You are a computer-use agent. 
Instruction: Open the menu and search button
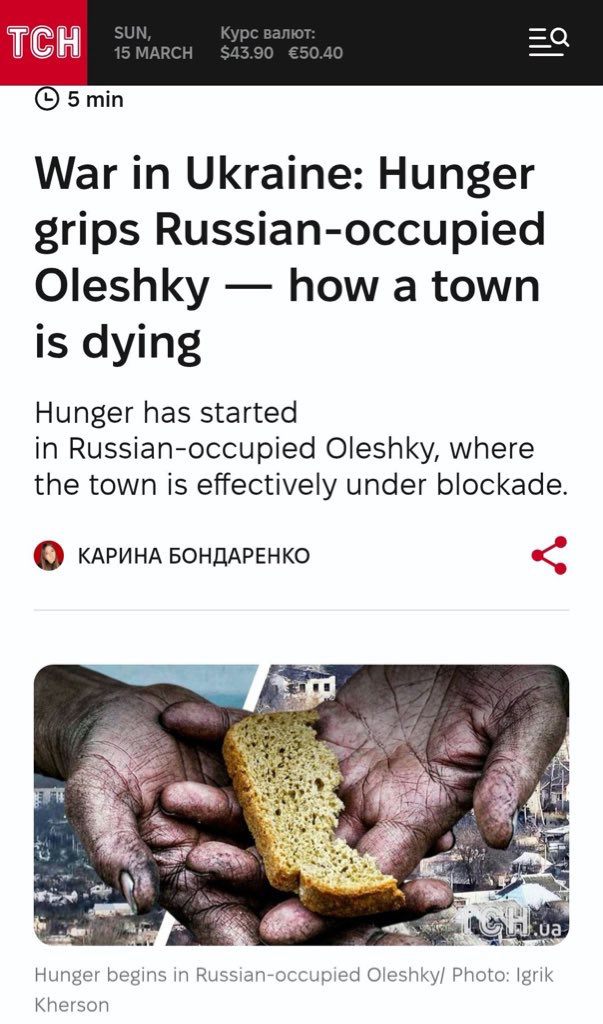pos(548,42)
